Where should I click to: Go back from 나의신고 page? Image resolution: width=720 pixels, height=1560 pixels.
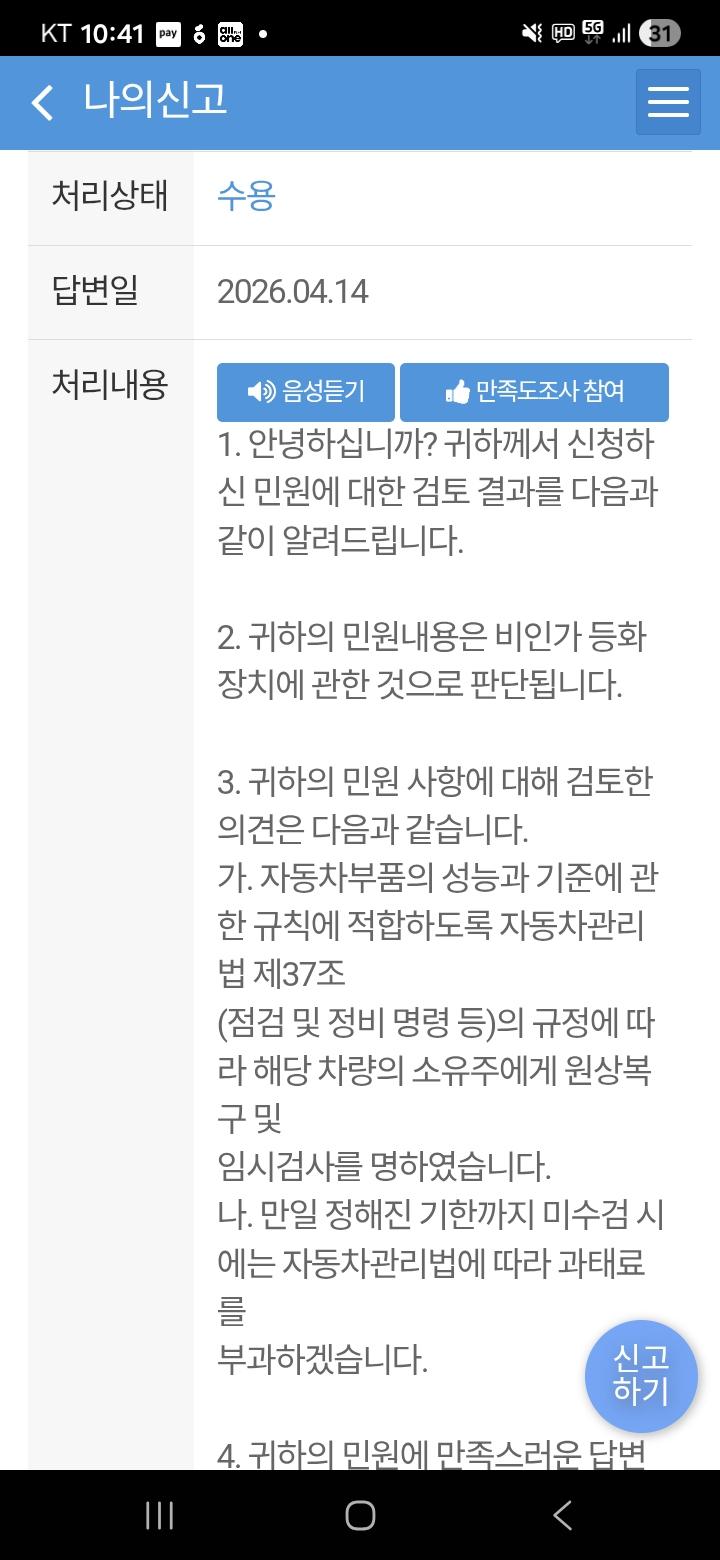coord(42,102)
